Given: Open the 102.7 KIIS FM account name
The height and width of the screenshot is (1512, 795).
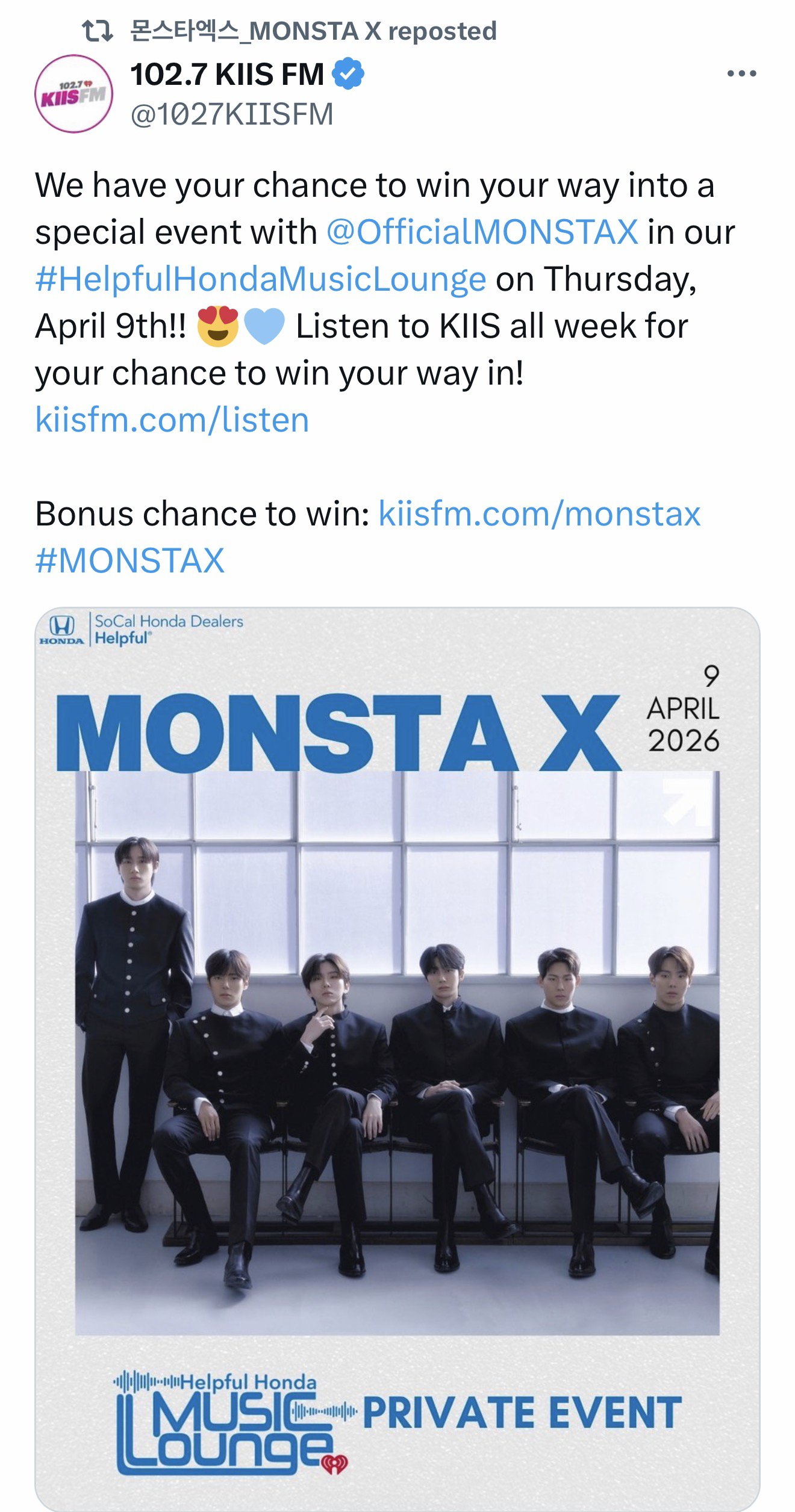Looking at the screenshot, I should point(227,75).
